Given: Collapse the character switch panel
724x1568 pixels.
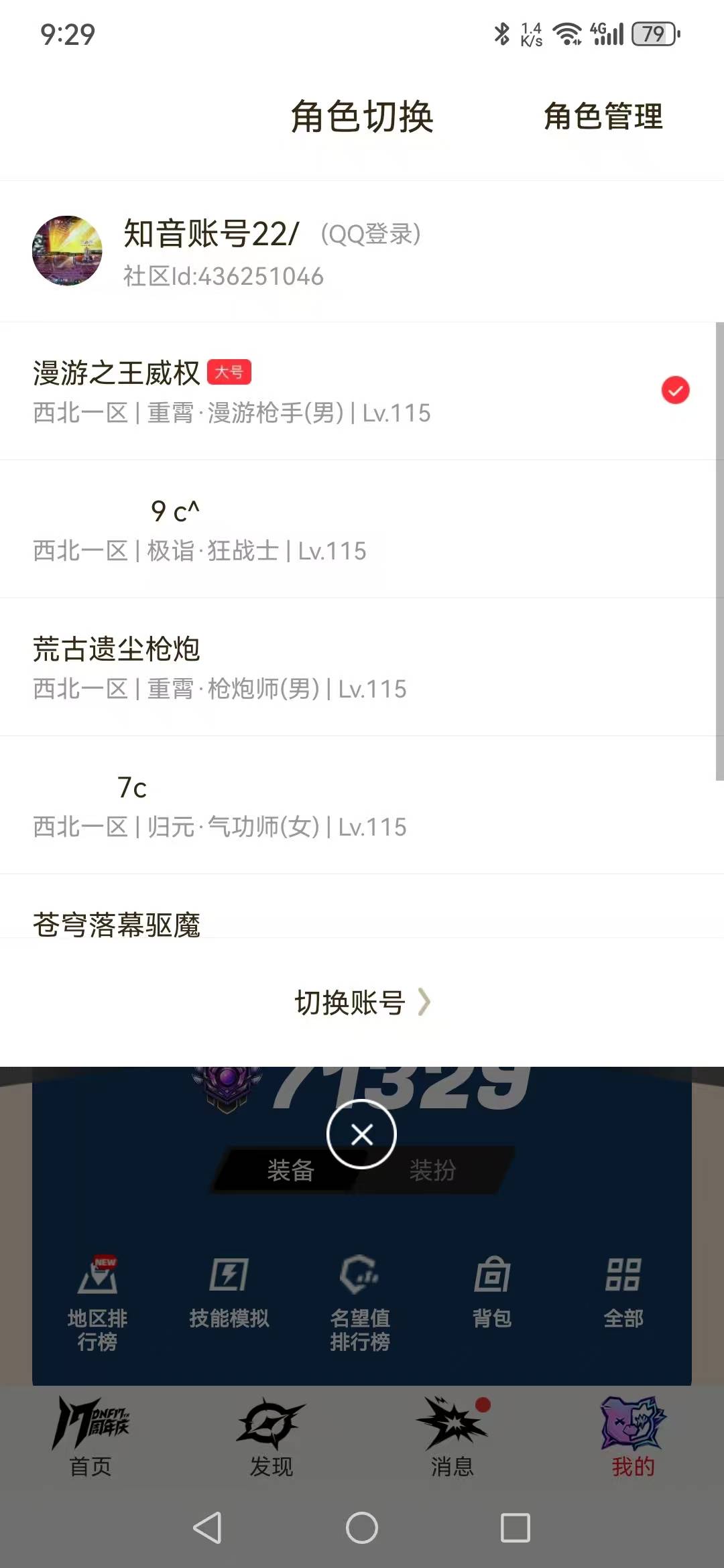Looking at the screenshot, I should click(x=362, y=1133).
